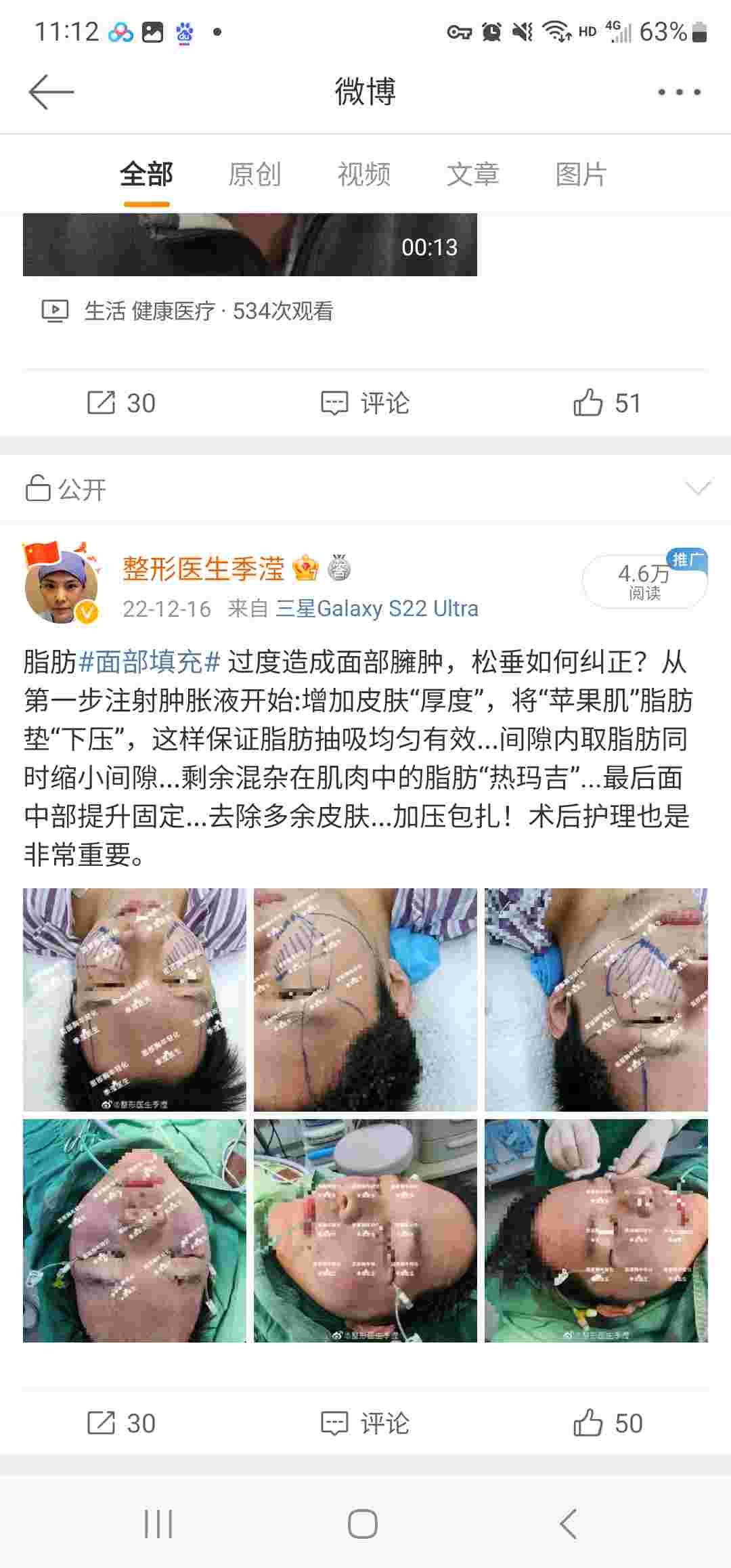Expand the chevron next to 公开
The image size is (731, 1568).
[x=697, y=487]
